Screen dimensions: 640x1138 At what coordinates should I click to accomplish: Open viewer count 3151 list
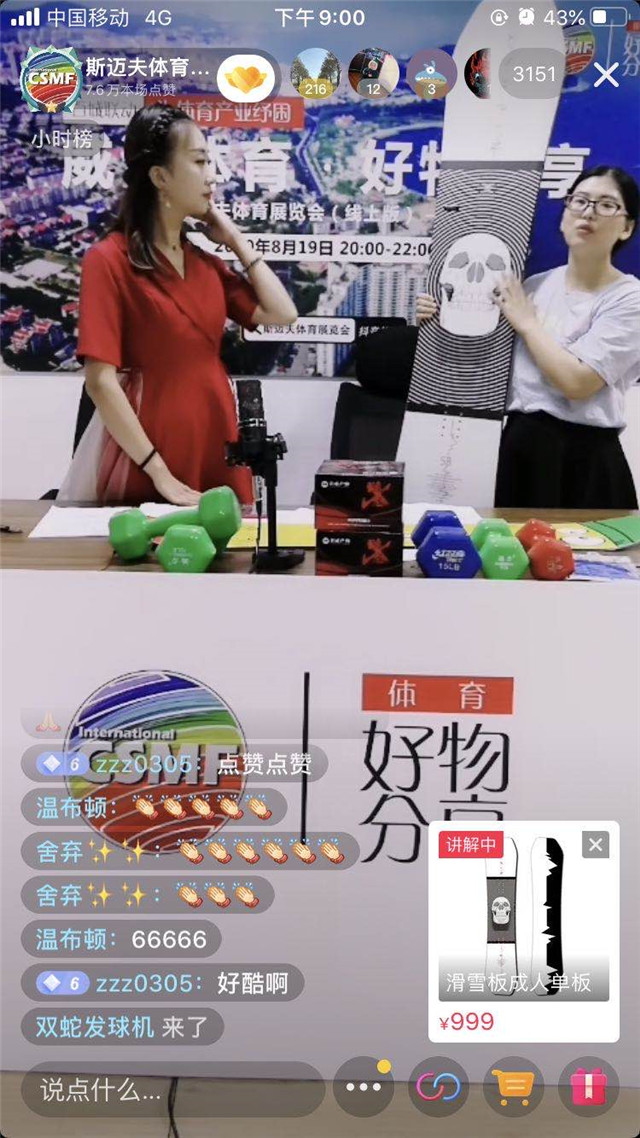534,74
